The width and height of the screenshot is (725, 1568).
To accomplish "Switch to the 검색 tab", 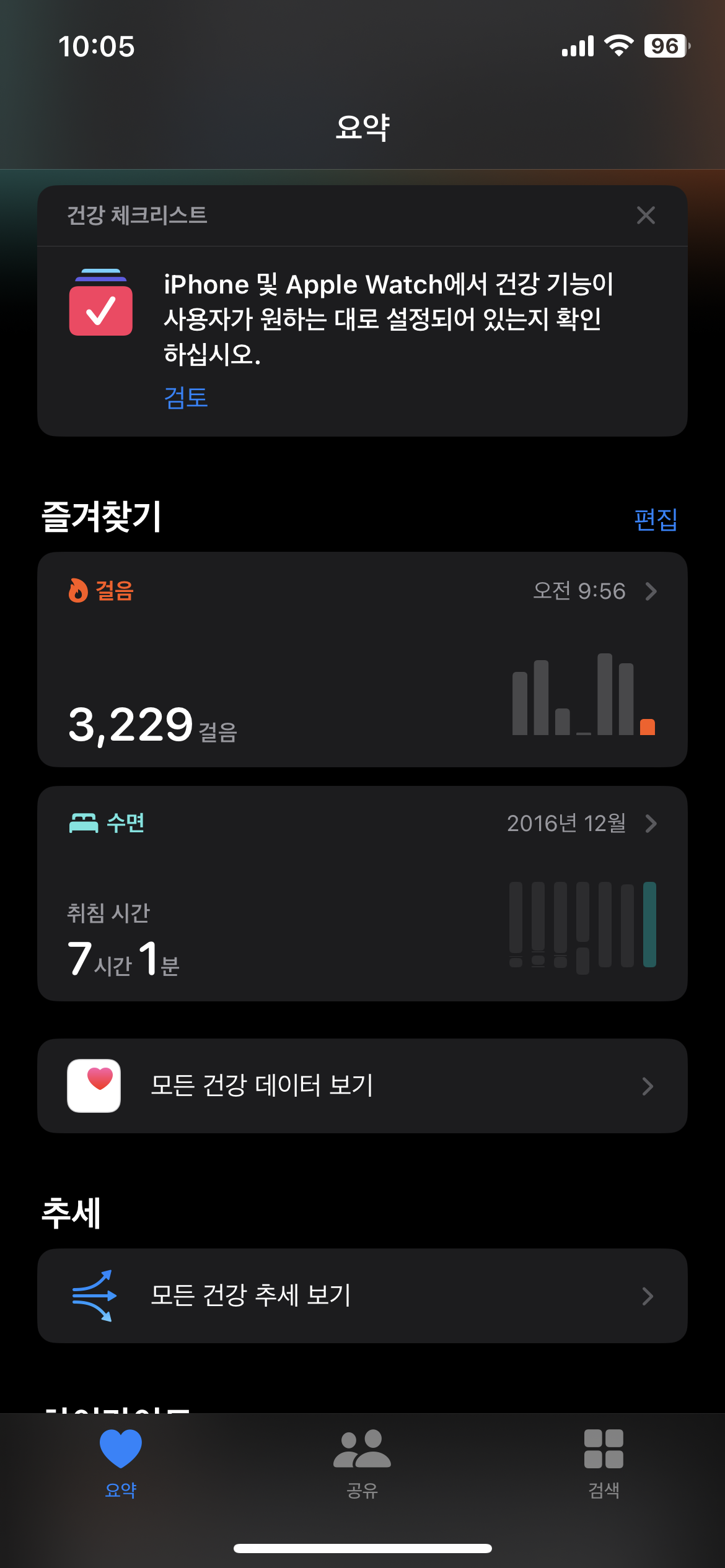I will tap(604, 1463).
